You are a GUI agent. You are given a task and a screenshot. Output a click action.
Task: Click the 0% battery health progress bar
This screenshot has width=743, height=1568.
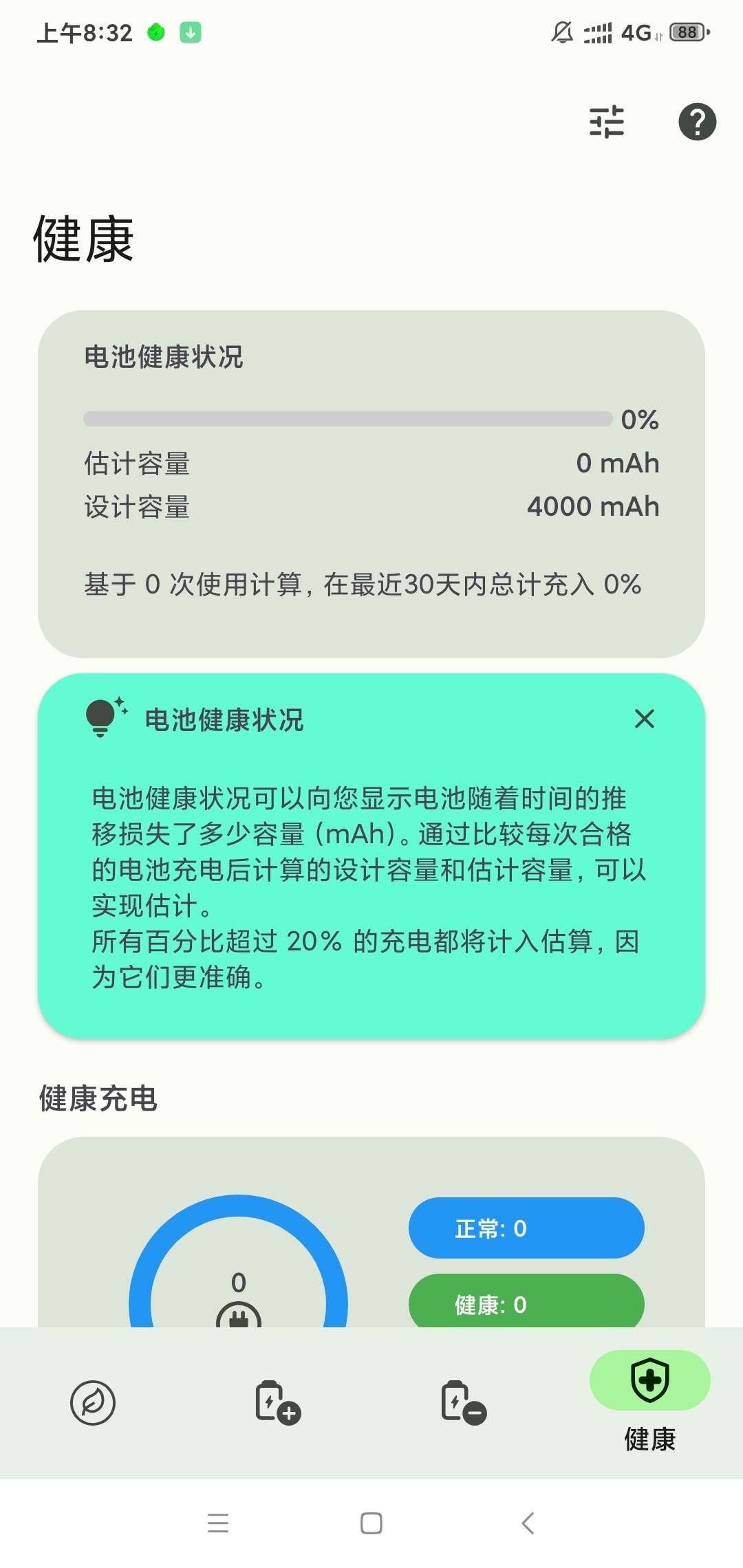point(347,418)
